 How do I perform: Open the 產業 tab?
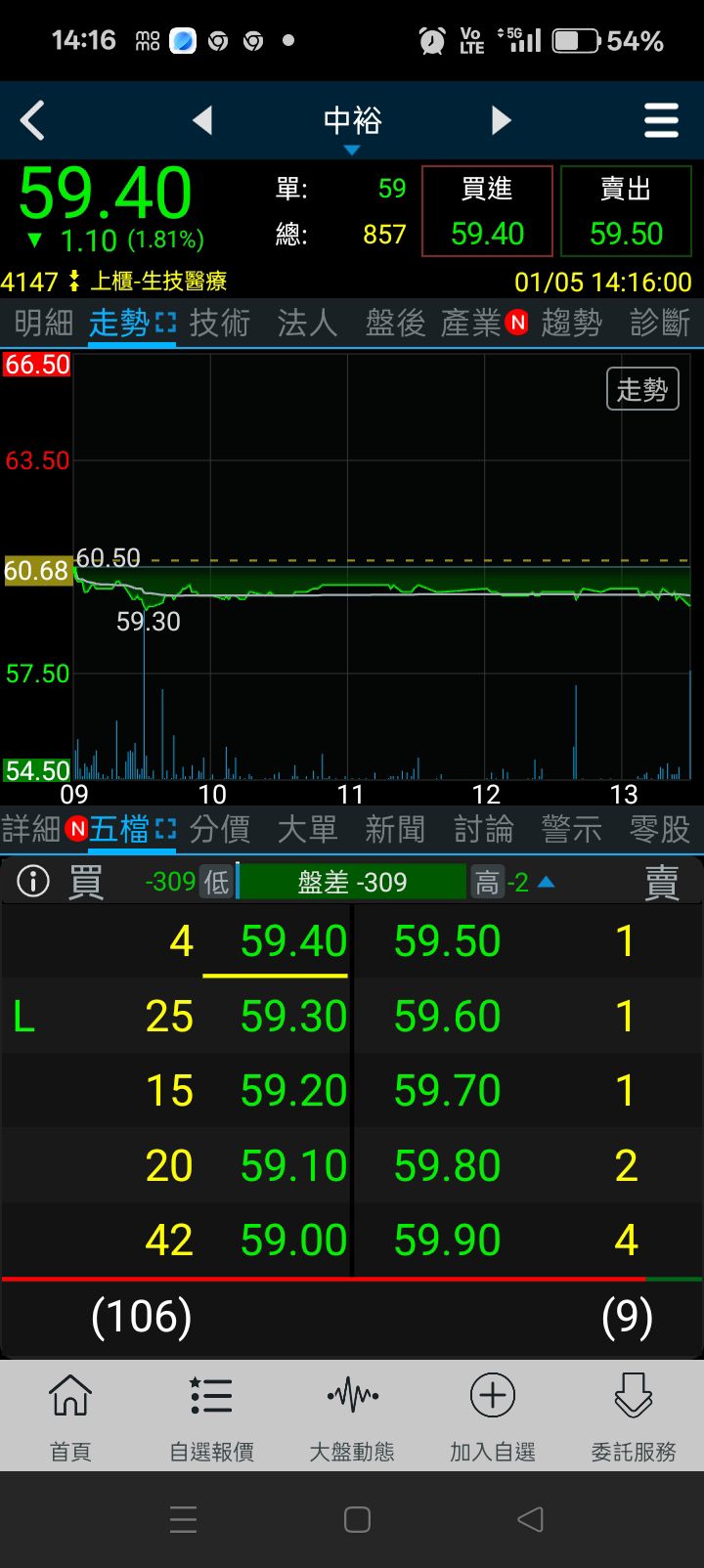[472, 324]
